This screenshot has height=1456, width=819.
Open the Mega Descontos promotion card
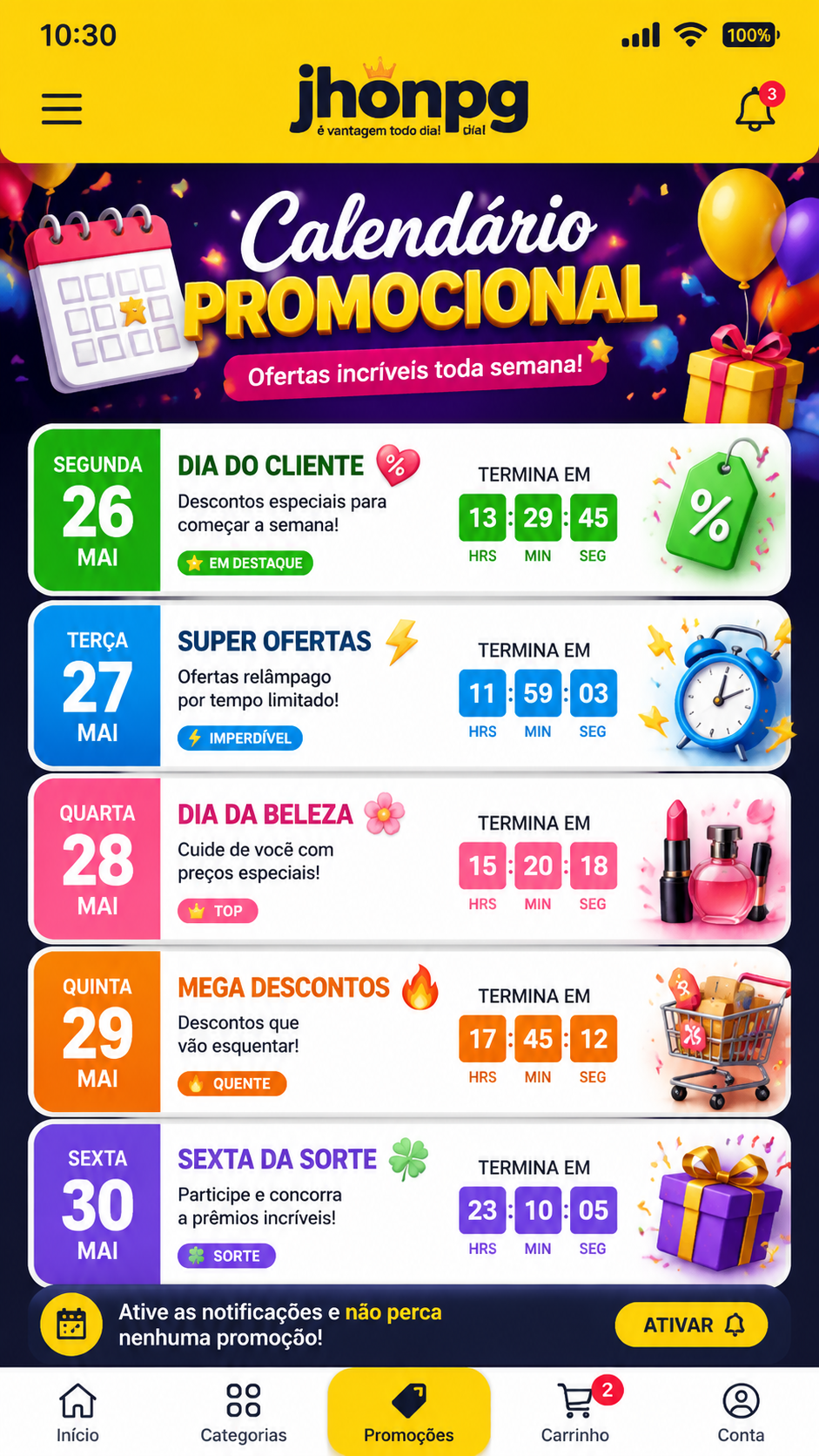tap(410, 1031)
